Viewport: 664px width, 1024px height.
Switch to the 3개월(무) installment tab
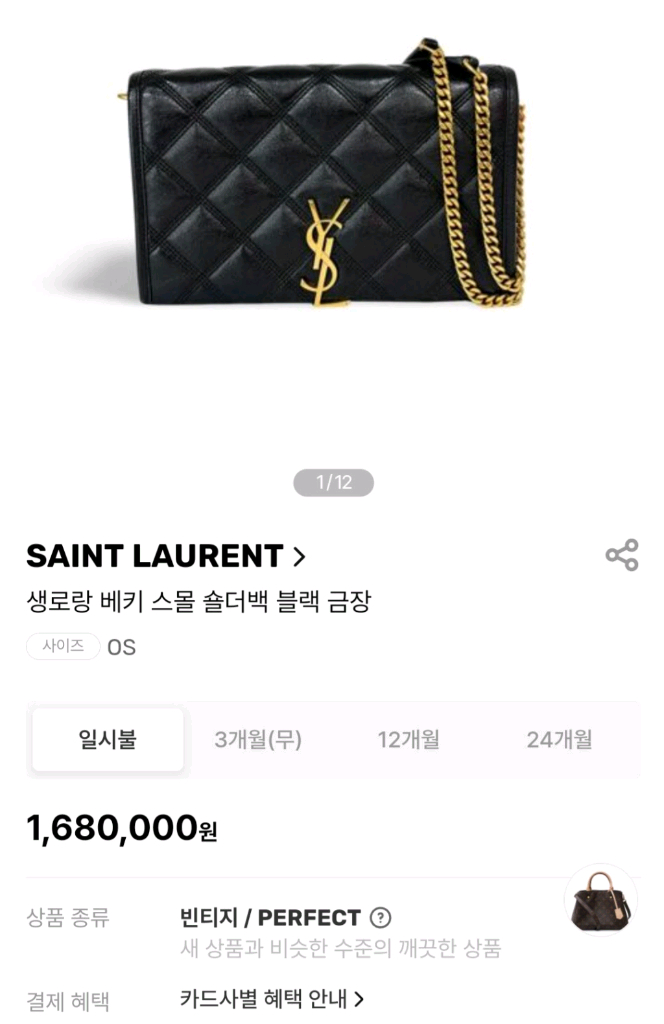258,740
